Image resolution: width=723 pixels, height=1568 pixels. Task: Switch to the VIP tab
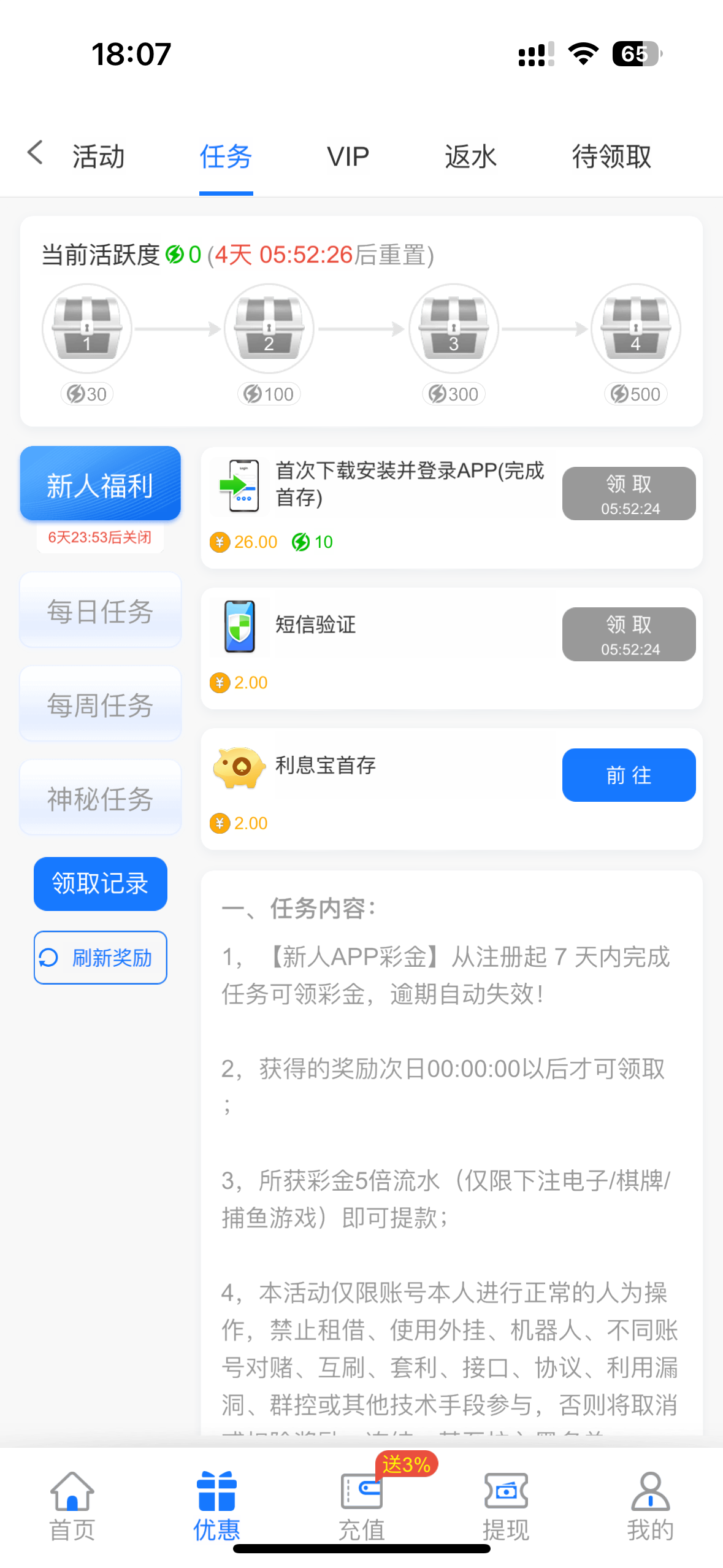(348, 157)
